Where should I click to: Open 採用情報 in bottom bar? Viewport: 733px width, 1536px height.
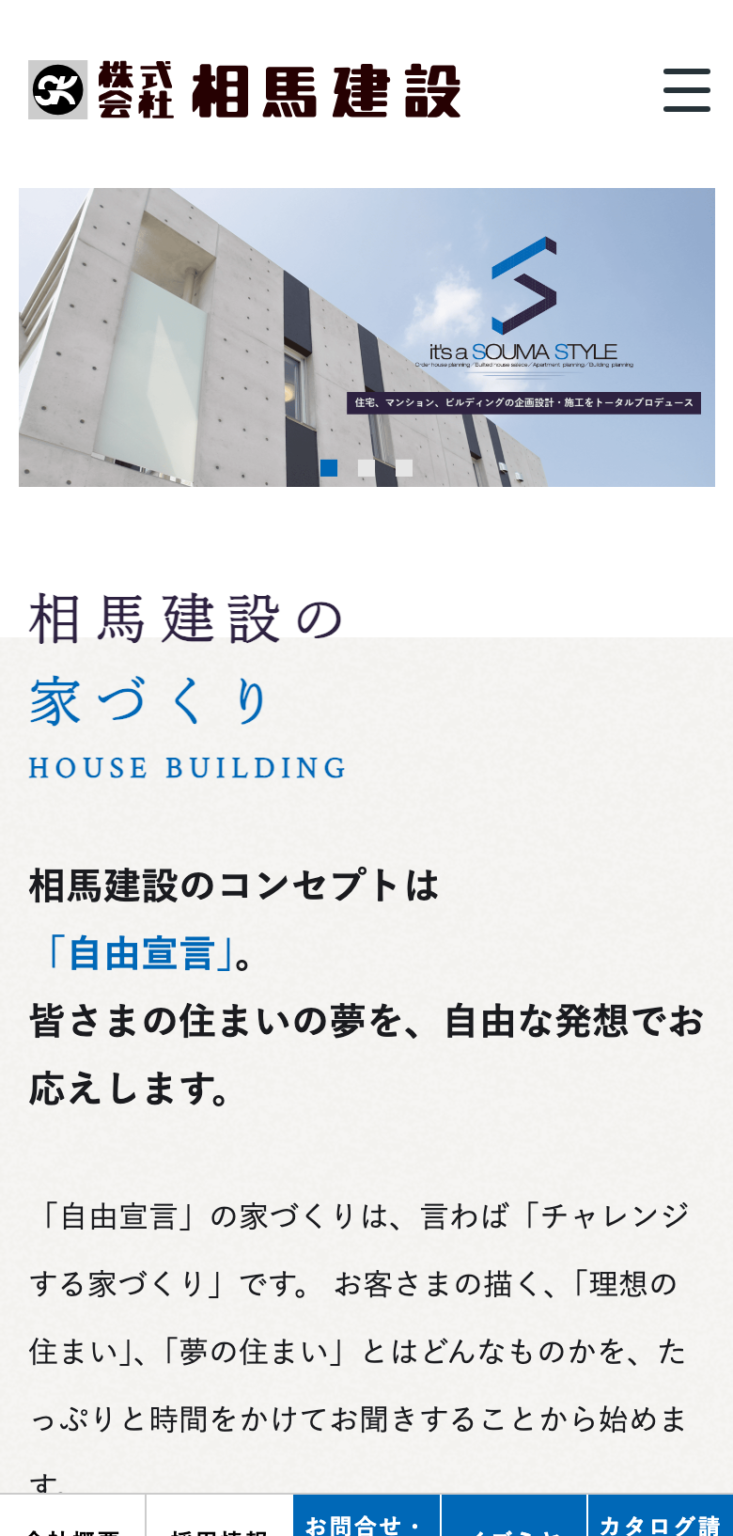click(220, 1516)
